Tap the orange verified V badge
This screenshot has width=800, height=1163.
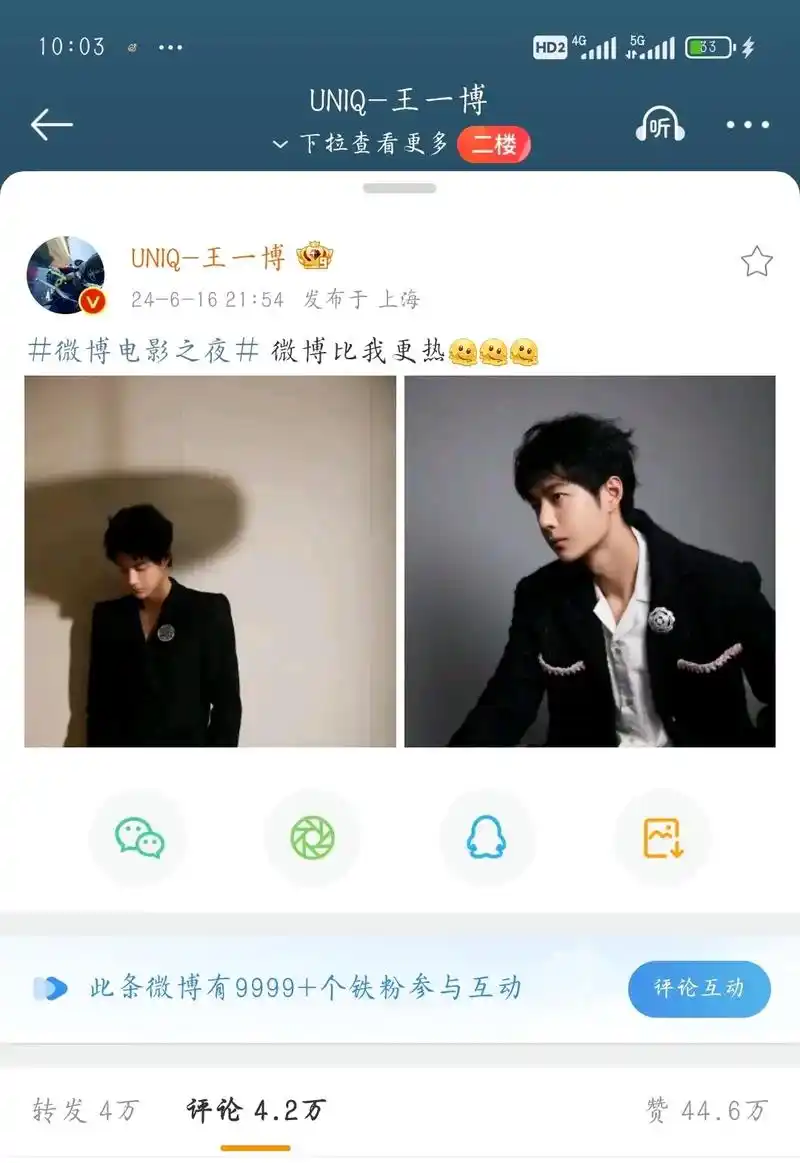93,297
